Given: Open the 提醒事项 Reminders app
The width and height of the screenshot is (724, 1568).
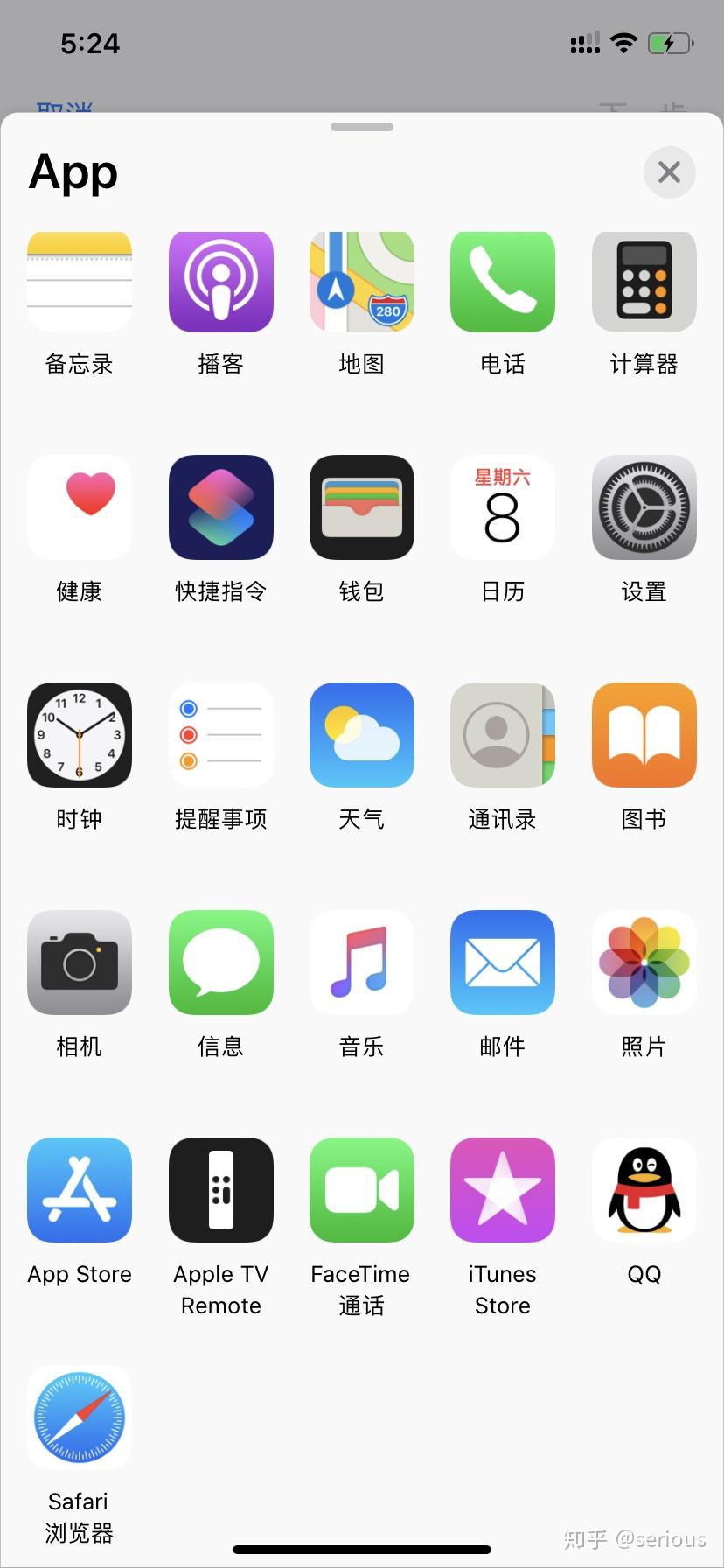Looking at the screenshot, I should point(220,735).
